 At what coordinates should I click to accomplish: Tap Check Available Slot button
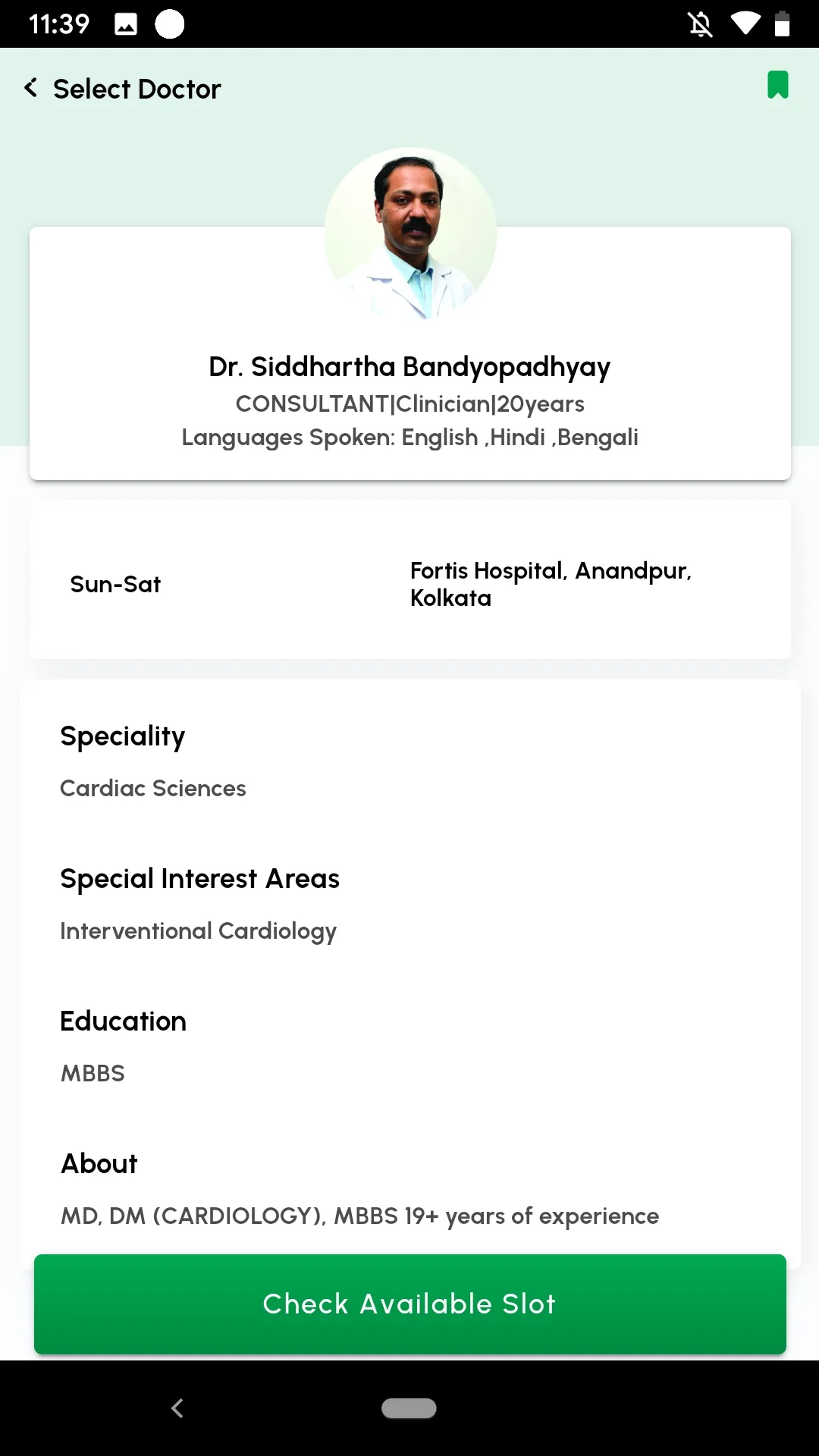click(409, 1304)
